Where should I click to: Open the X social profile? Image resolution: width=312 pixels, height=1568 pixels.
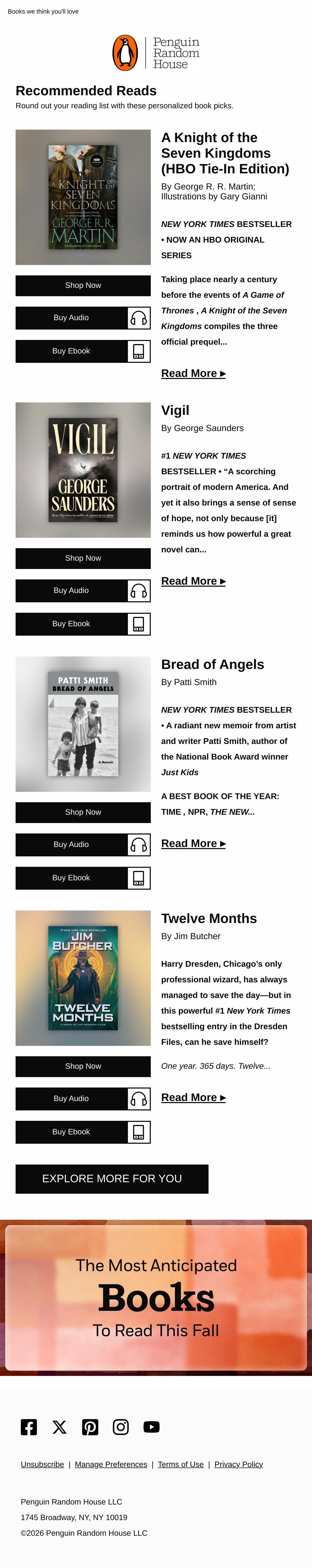coord(60,1427)
